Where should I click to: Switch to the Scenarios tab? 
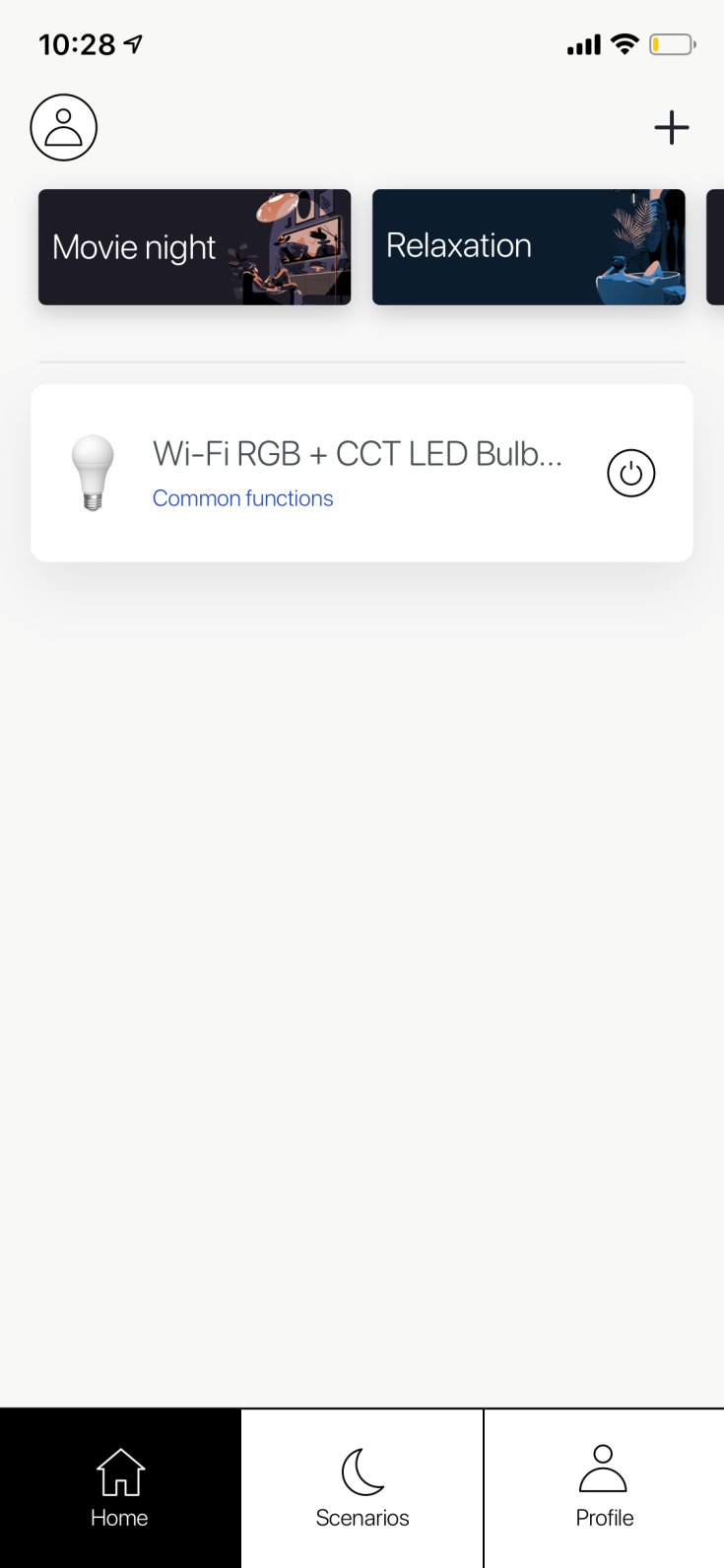click(x=362, y=1487)
